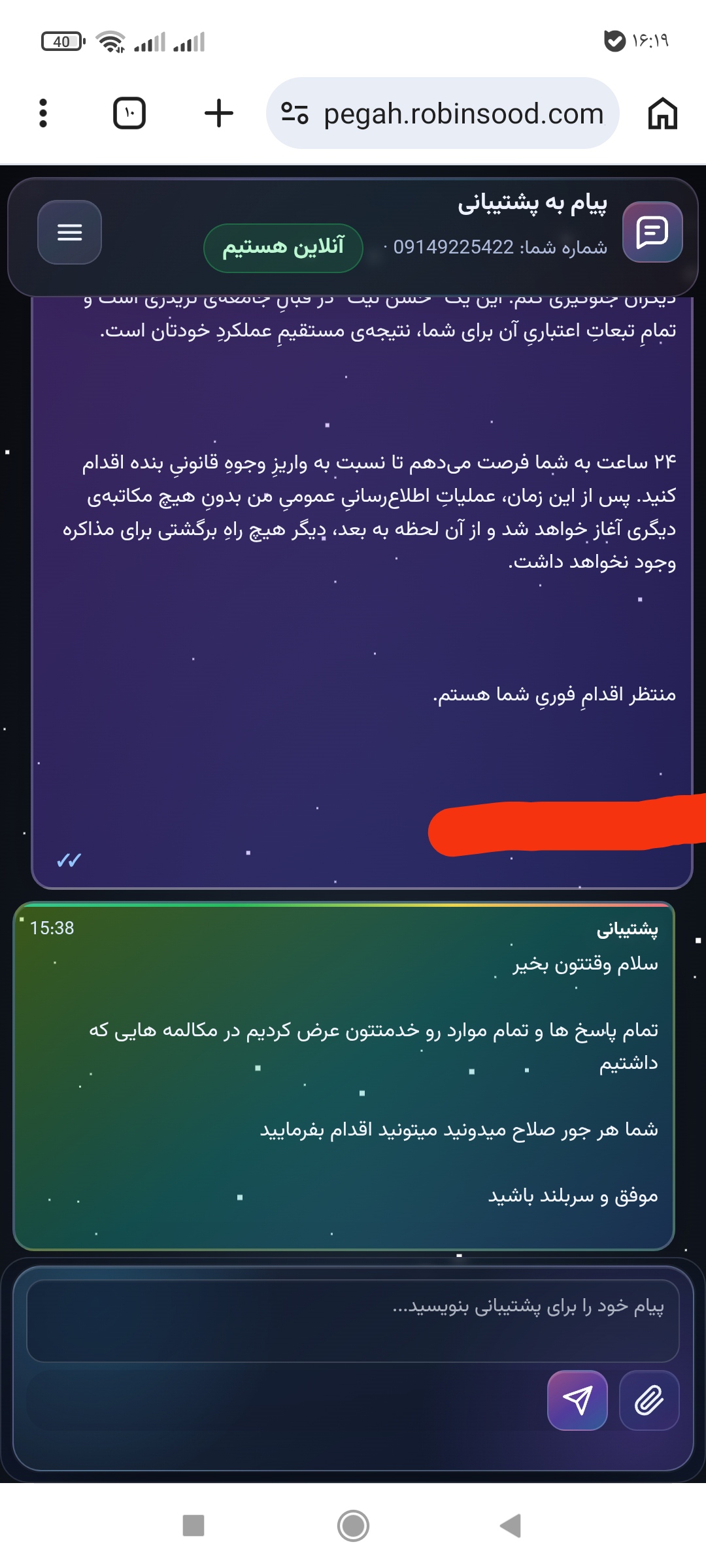Tap the chat icon next to the support title
Image resolution: width=706 pixels, height=1568 pixels.
click(652, 232)
